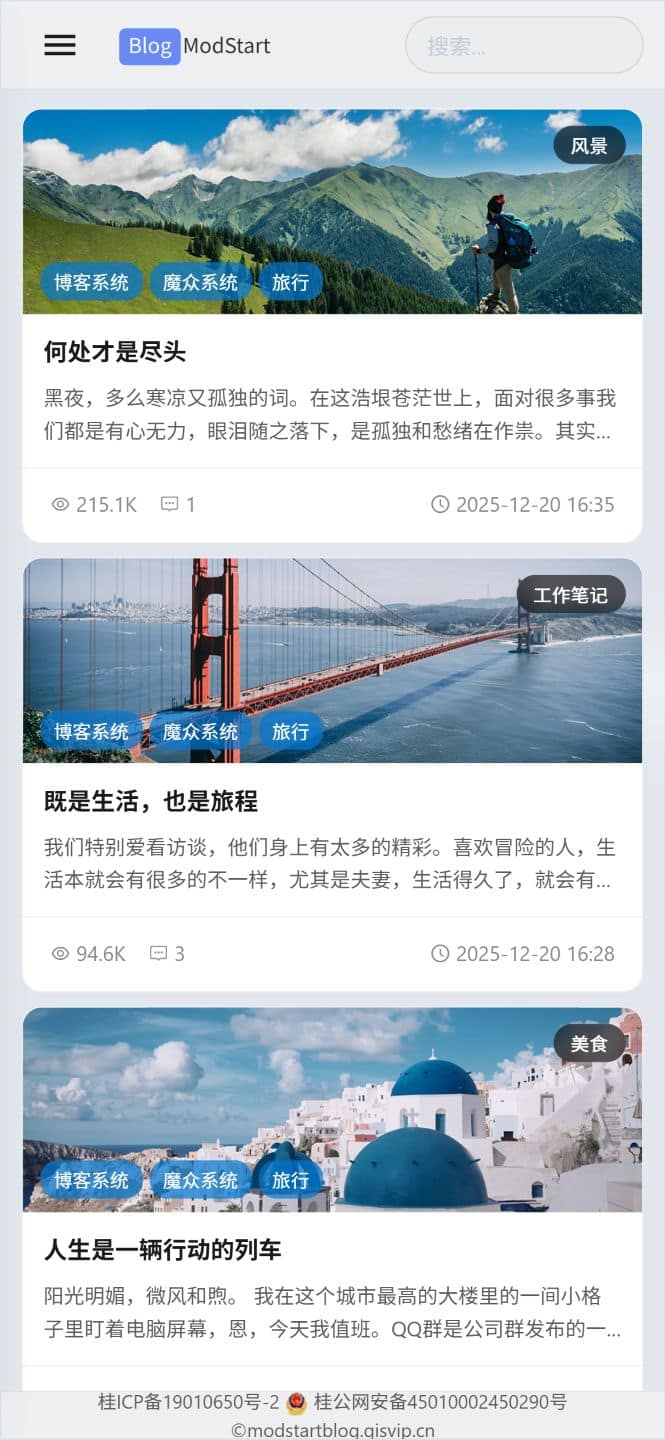Tap the 魔众系统 tag on 既是生活，也是旅程
The width and height of the screenshot is (665, 1440).
point(200,731)
